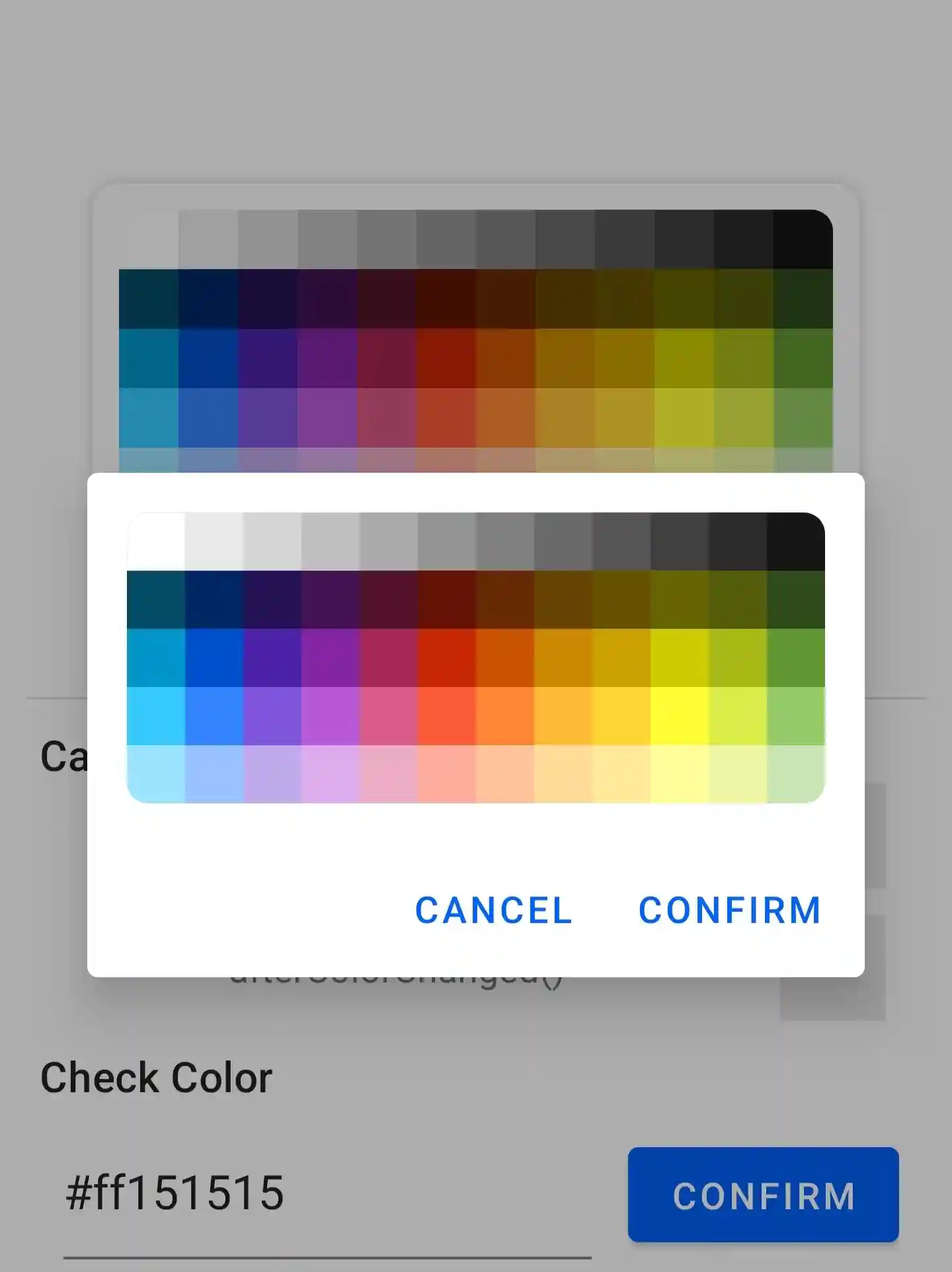
Task: Select the vivid red swatch in the dialog
Action: pos(447,658)
